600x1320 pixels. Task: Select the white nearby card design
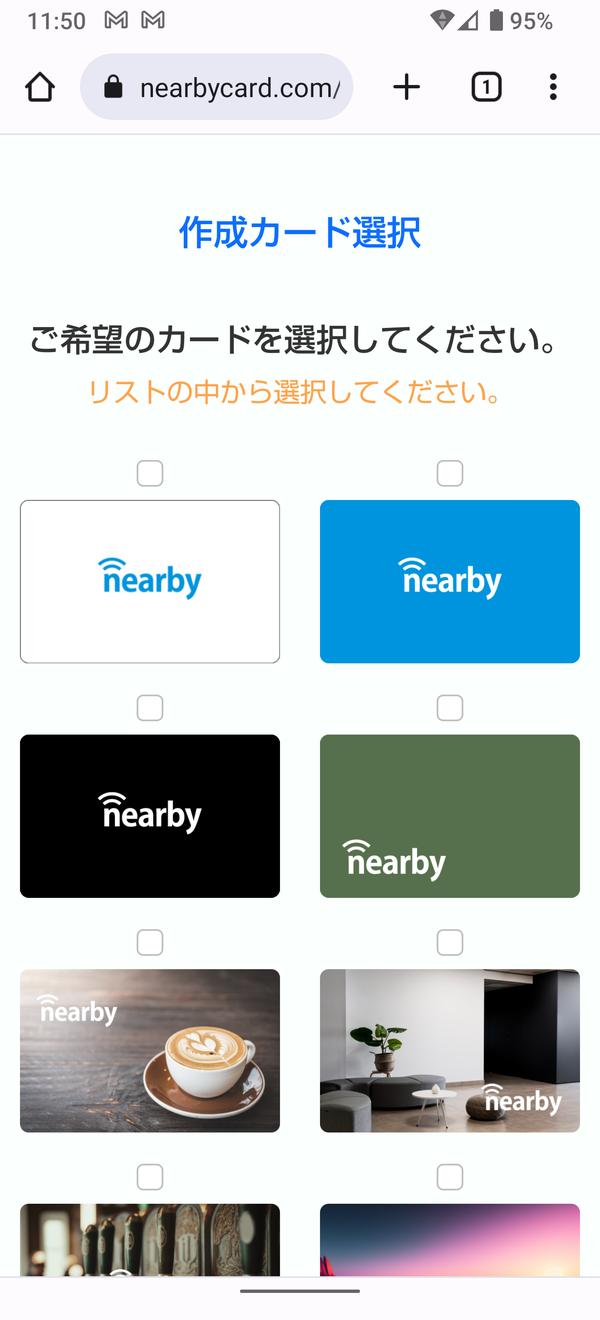[150, 581]
